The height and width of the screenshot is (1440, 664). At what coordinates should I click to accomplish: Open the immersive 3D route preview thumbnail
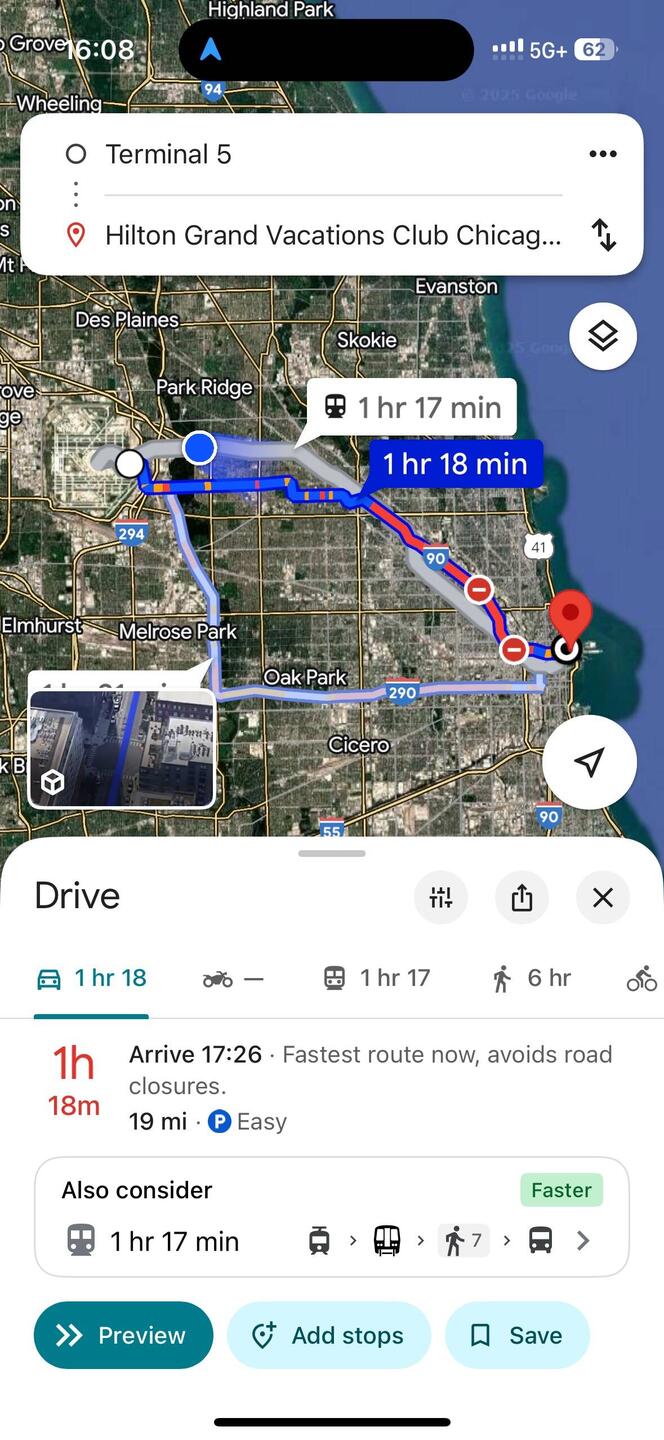pos(122,747)
